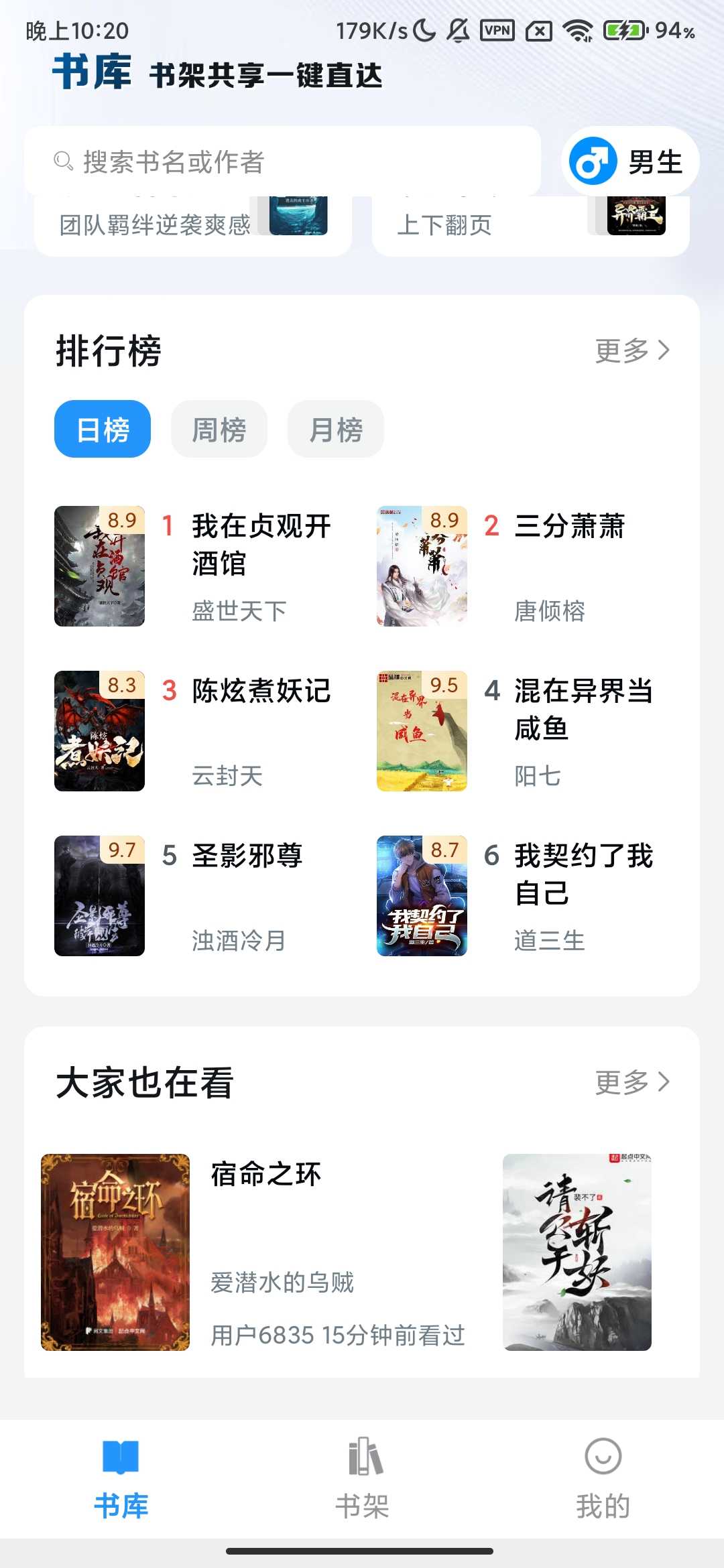Switch to the 周榜 weekly tab
This screenshot has height=1568, width=724.
[219, 429]
